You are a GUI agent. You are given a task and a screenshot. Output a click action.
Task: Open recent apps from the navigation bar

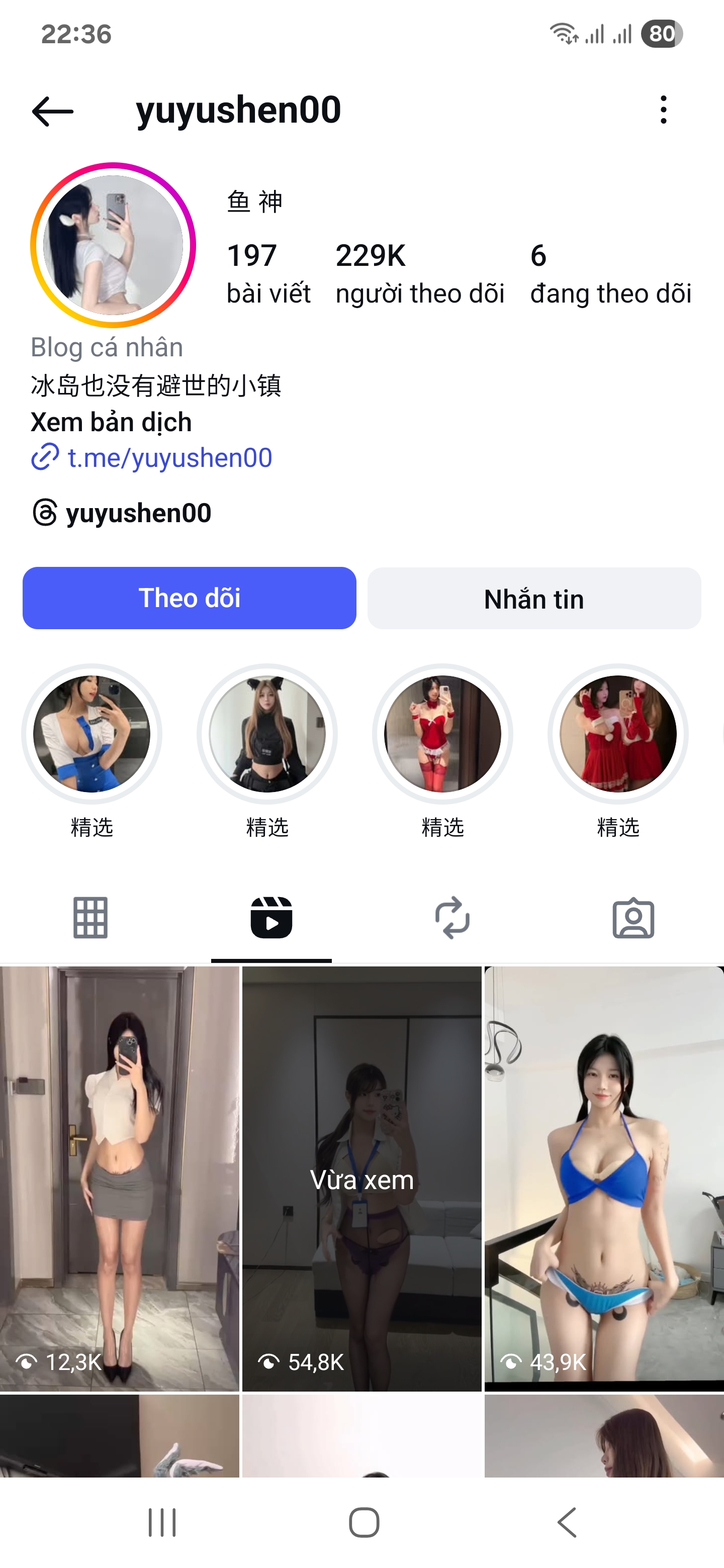tap(162, 1522)
